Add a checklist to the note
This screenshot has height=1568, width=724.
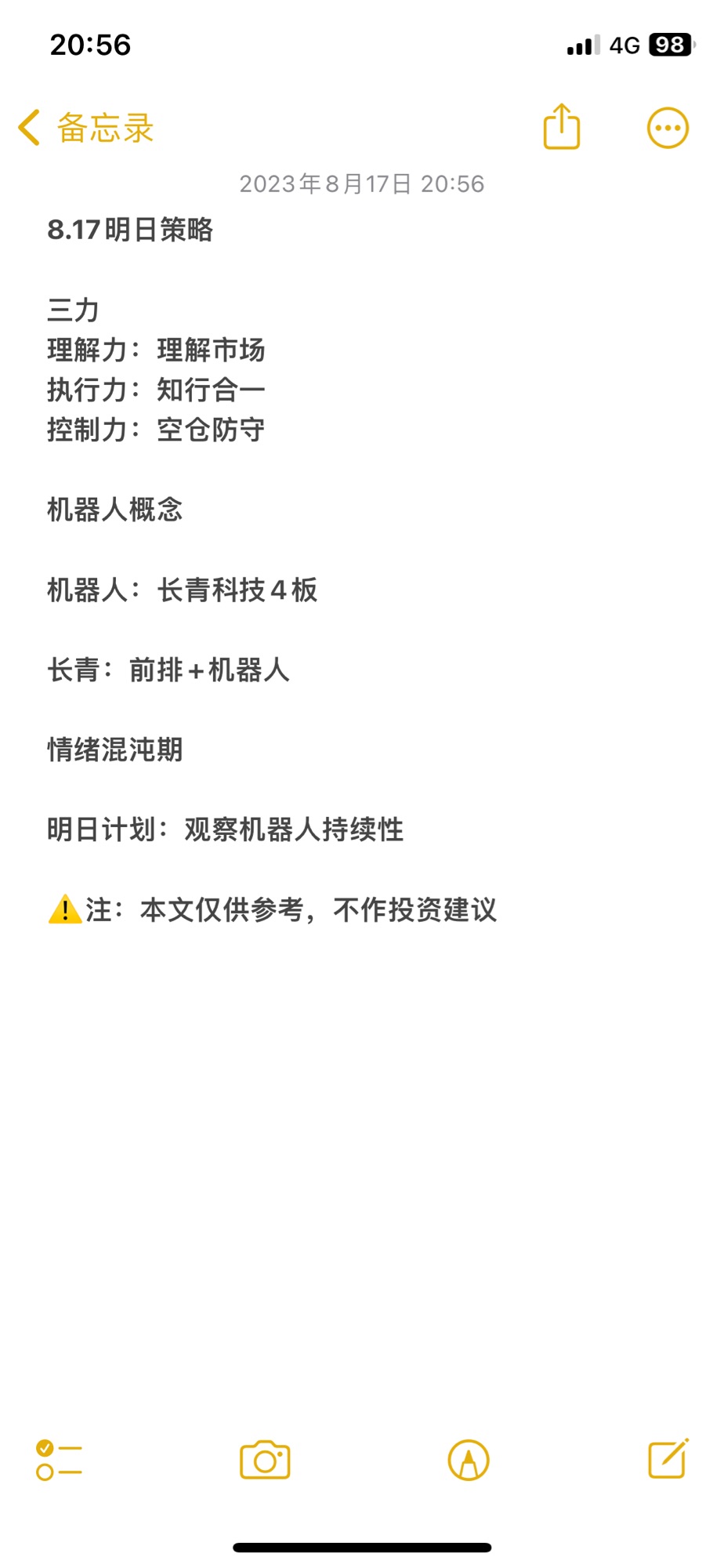pos(59,1460)
